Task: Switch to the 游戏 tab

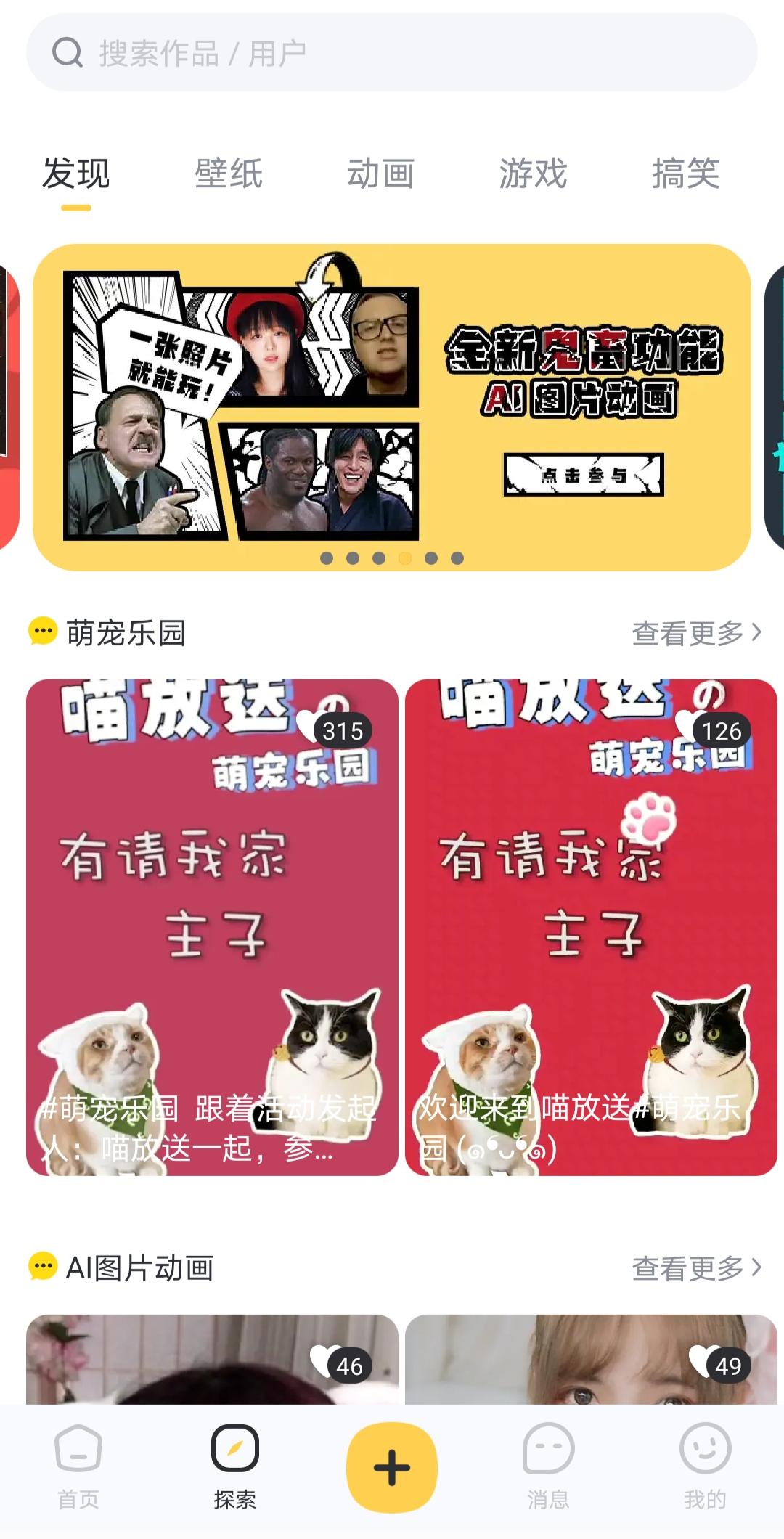Action: point(533,174)
